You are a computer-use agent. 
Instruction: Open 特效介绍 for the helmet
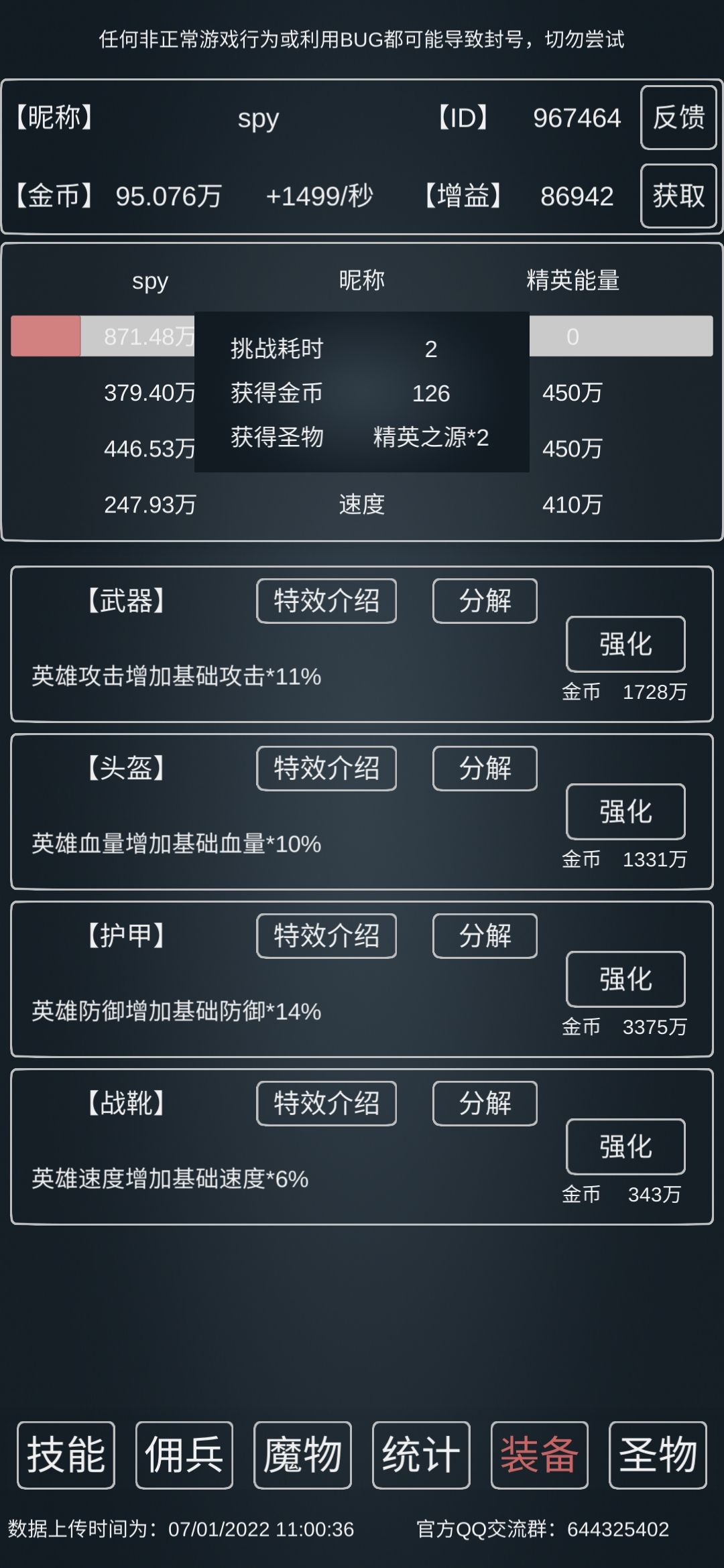coord(326,769)
